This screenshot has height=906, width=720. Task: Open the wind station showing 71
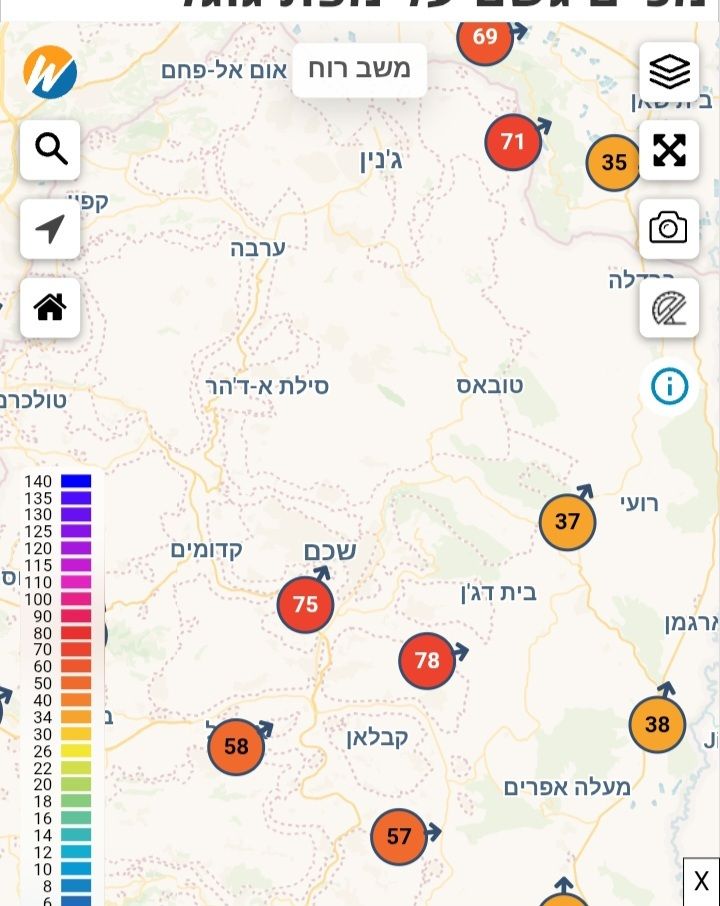tap(513, 142)
